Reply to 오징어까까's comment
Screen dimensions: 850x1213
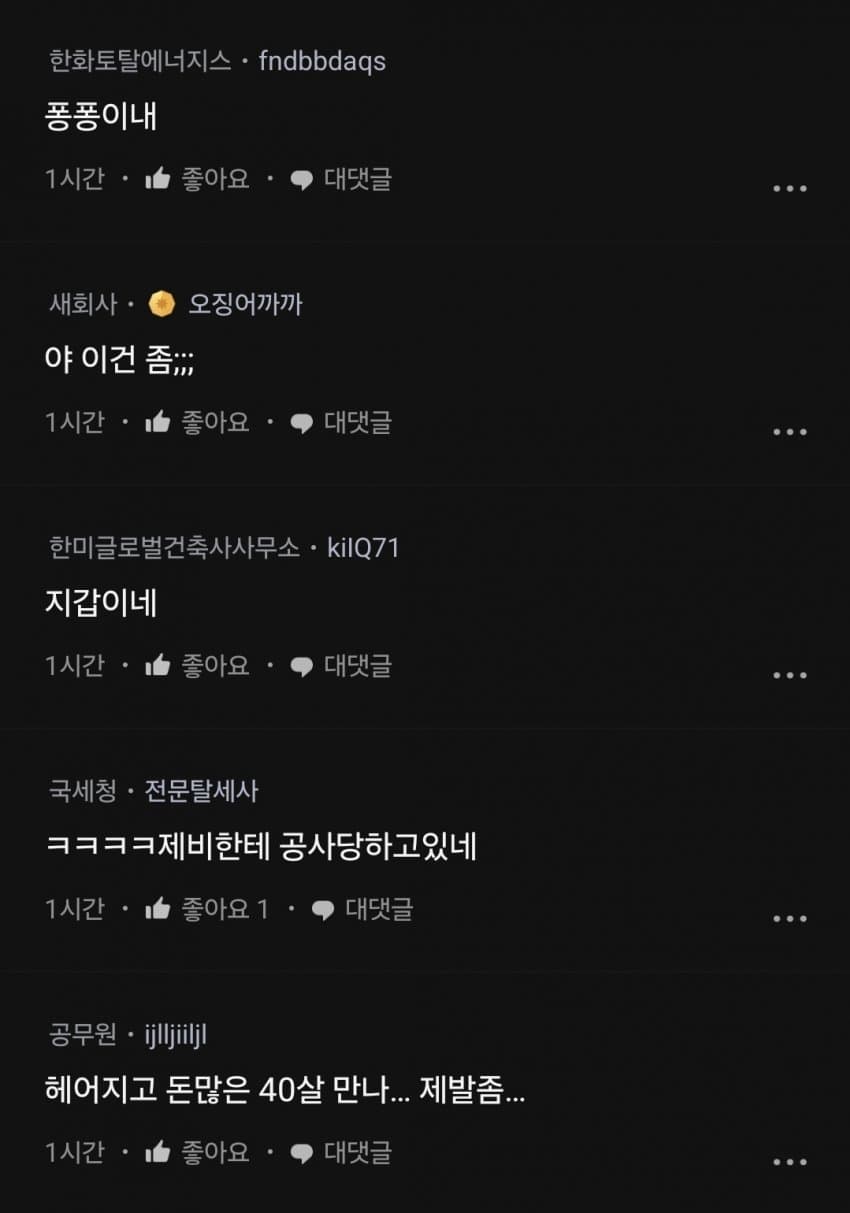[x=341, y=423]
